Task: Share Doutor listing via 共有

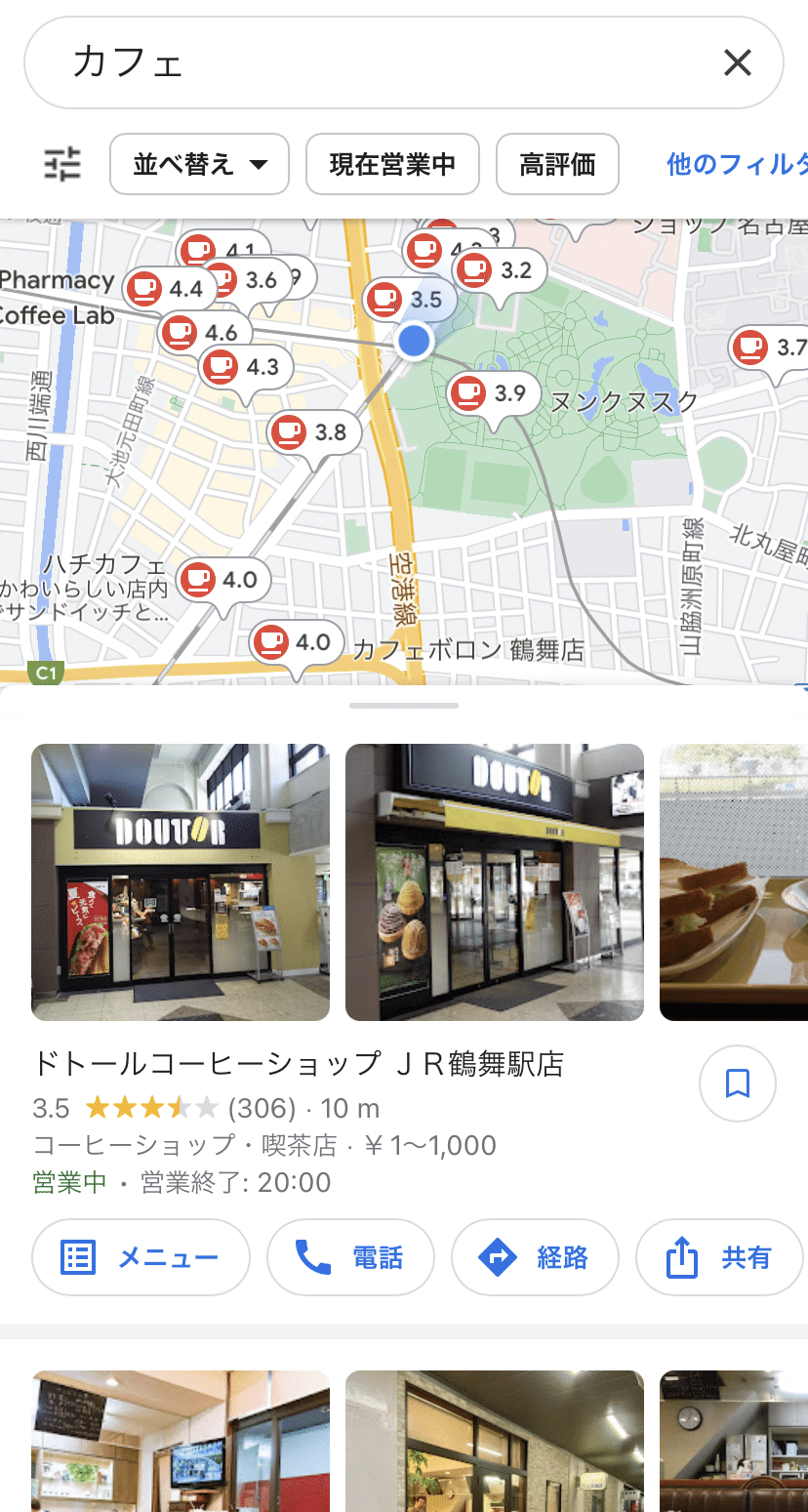Action: point(720,1257)
